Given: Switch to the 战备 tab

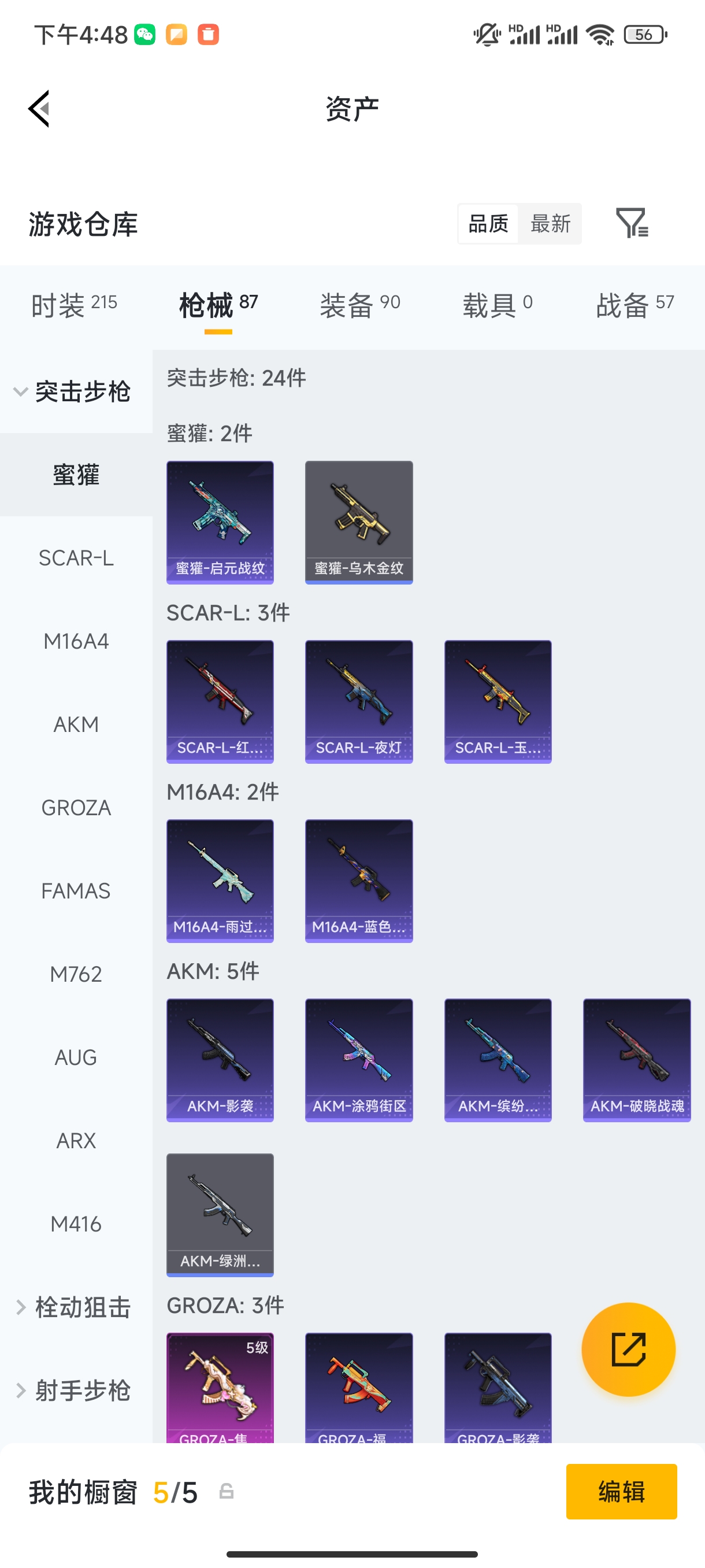Looking at the screenshot, I should click(634, 304).
